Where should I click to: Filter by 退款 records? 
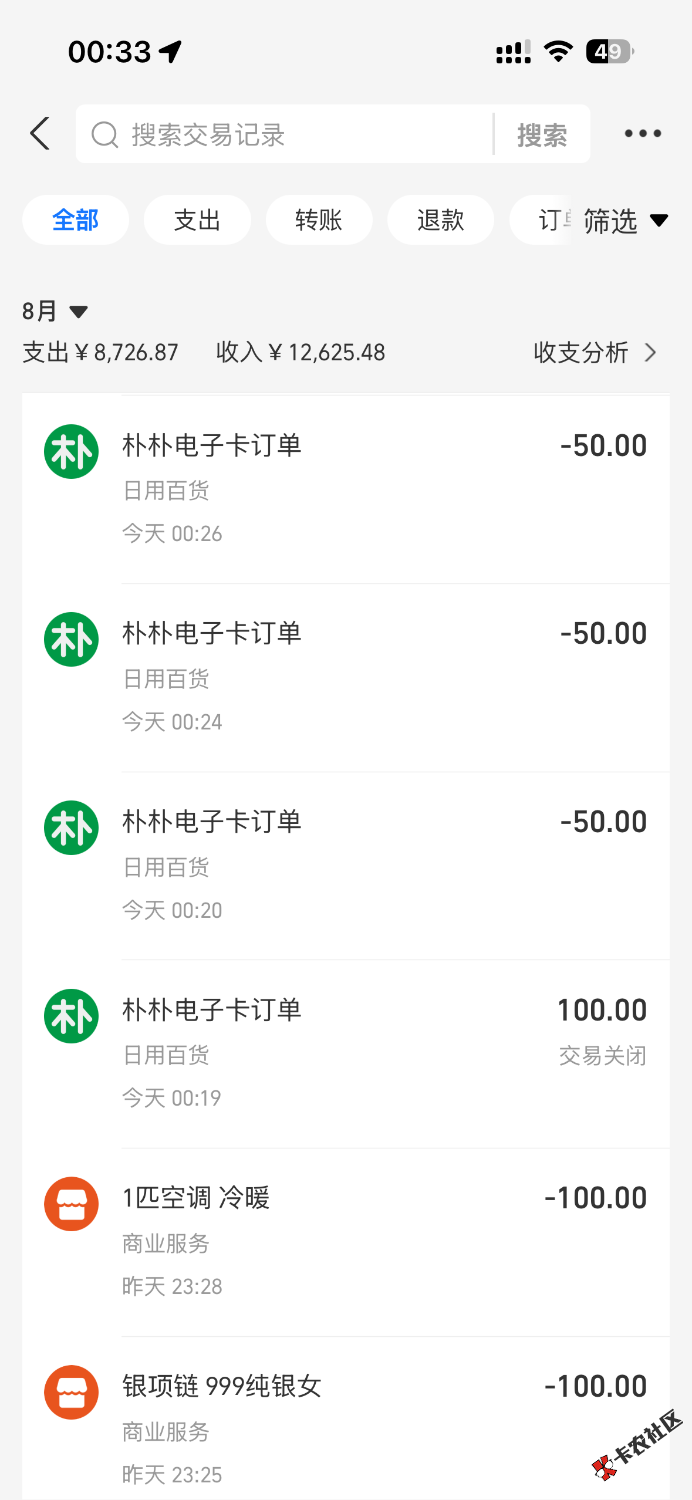click(441, 220)
